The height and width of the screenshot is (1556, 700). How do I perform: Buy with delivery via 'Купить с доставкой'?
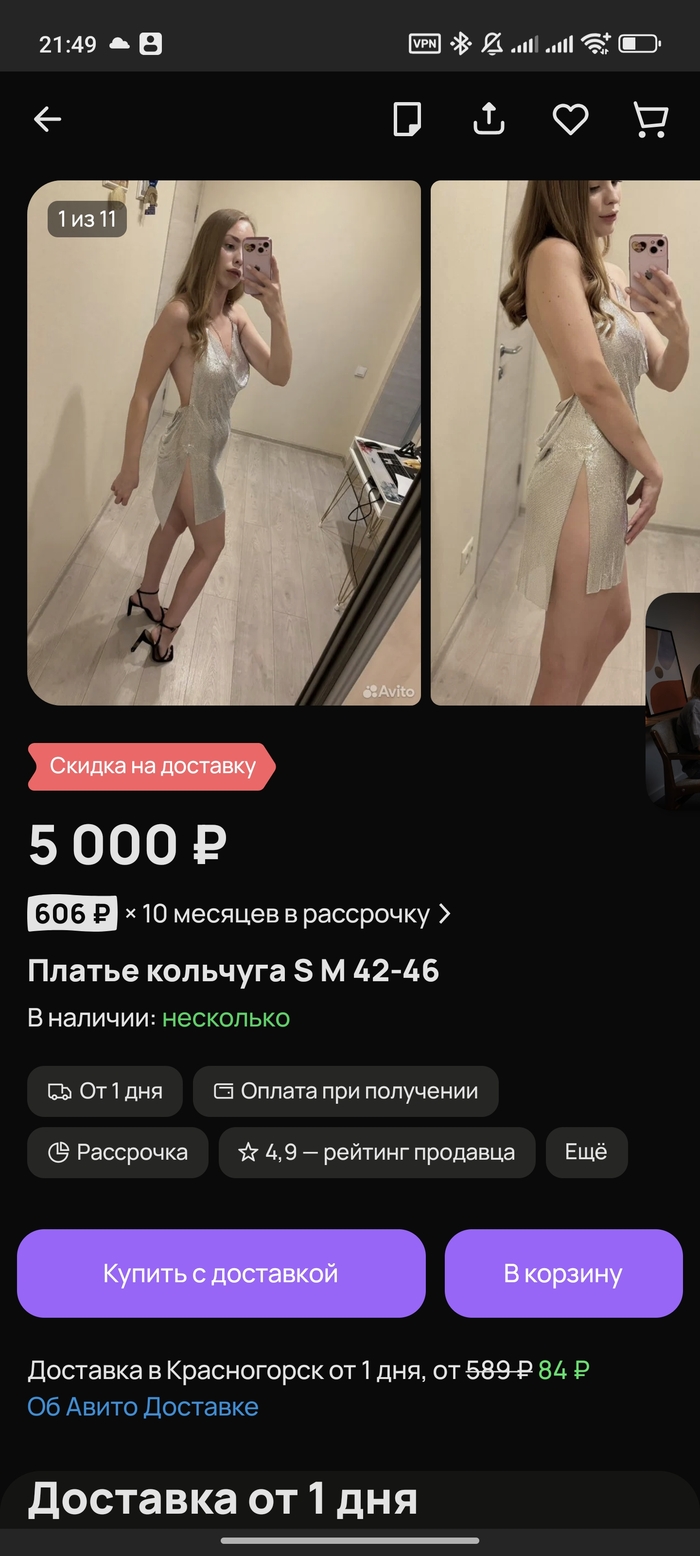tap(221, 1273)
